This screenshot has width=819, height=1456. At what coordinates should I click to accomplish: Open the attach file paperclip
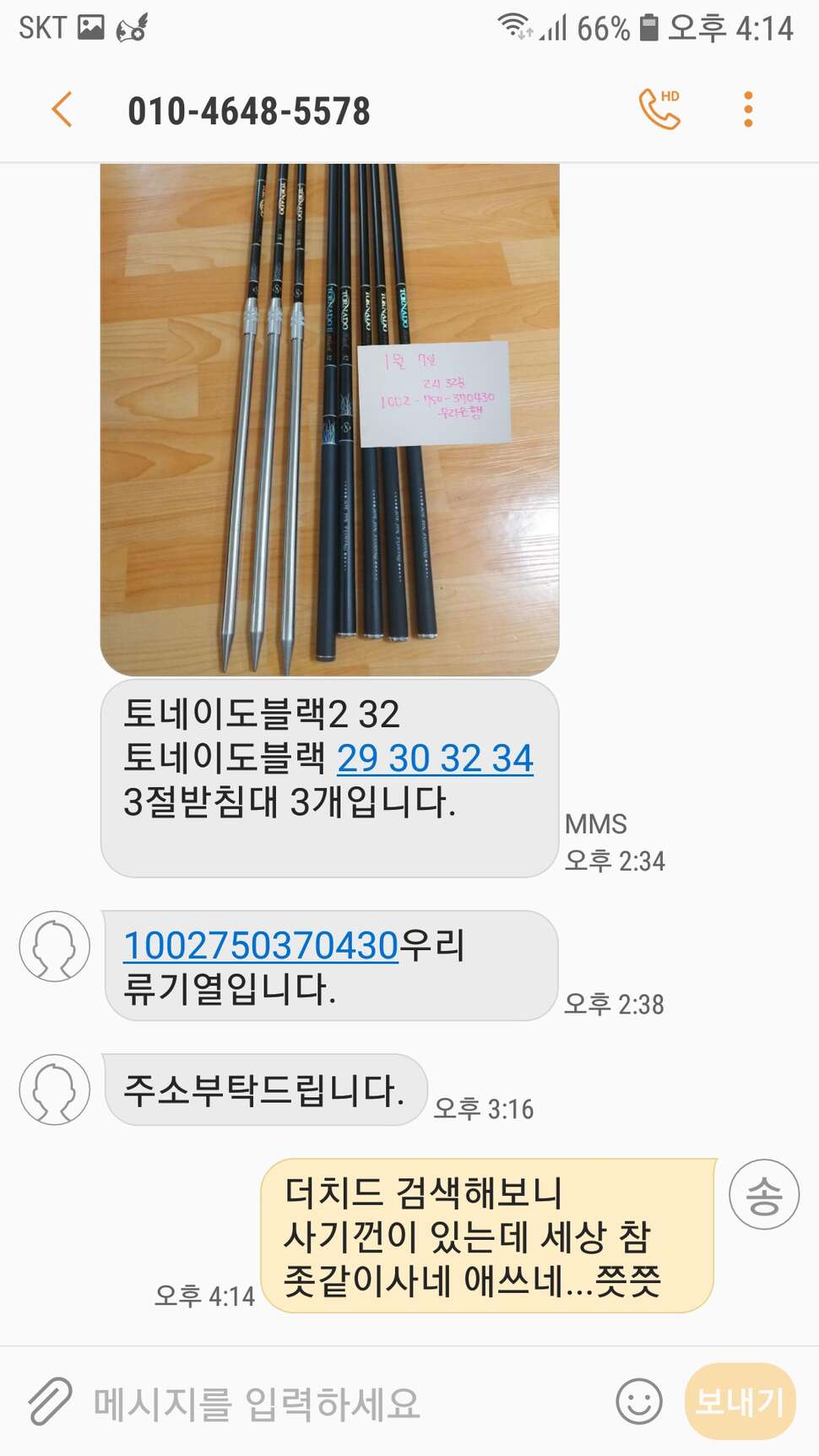coord(50,1401)
